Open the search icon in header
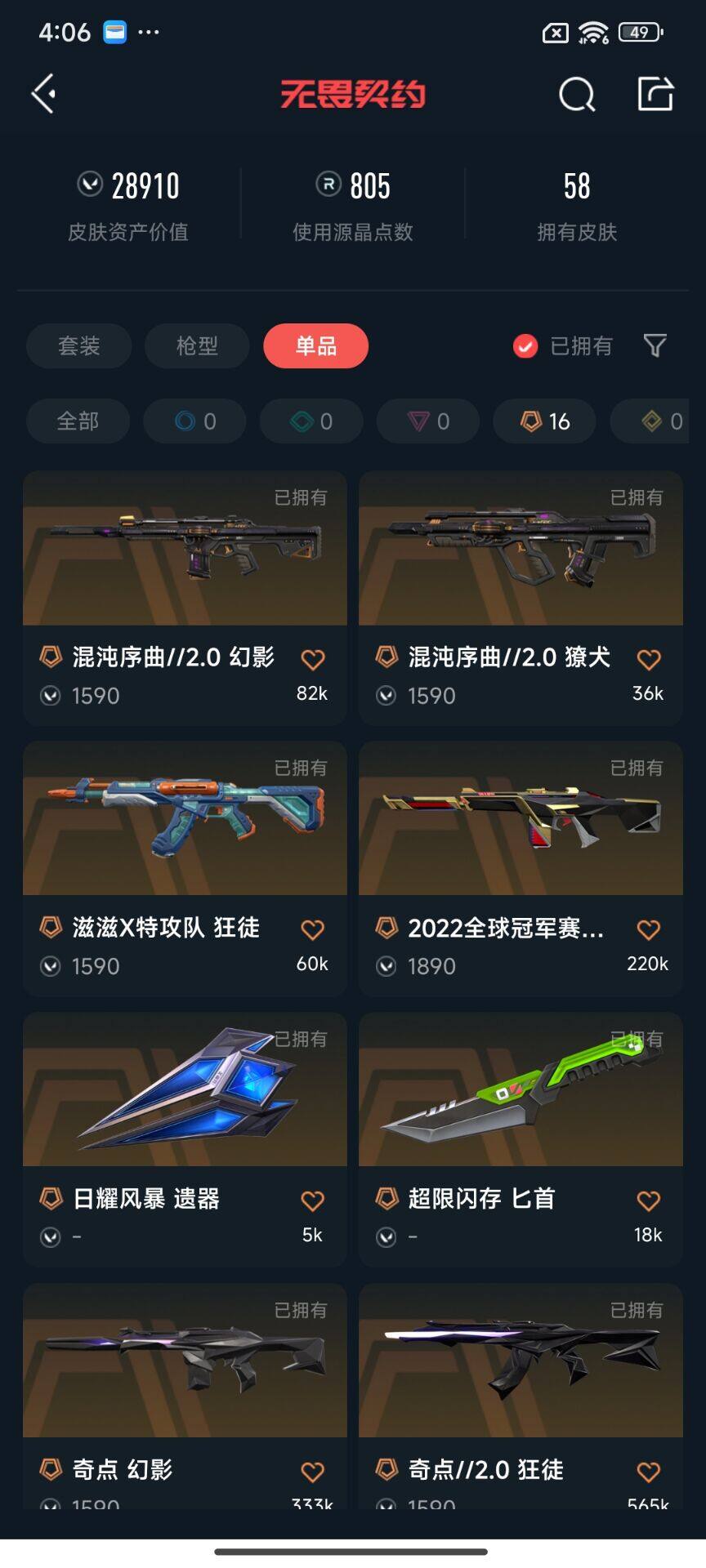706x1568 pixels. point(576,94)
